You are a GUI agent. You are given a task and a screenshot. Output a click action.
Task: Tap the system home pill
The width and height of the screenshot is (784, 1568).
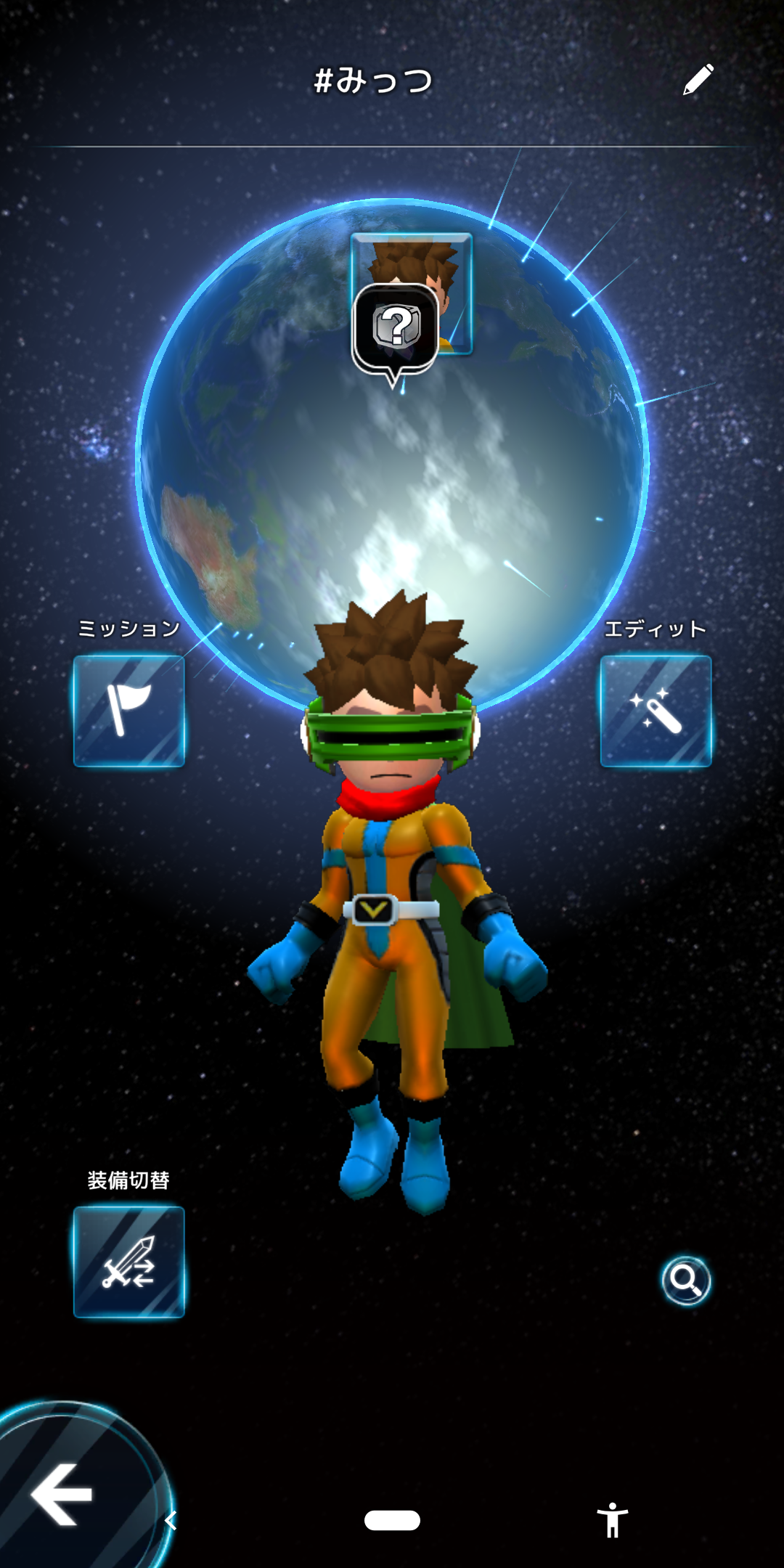tap(392, 1520)
